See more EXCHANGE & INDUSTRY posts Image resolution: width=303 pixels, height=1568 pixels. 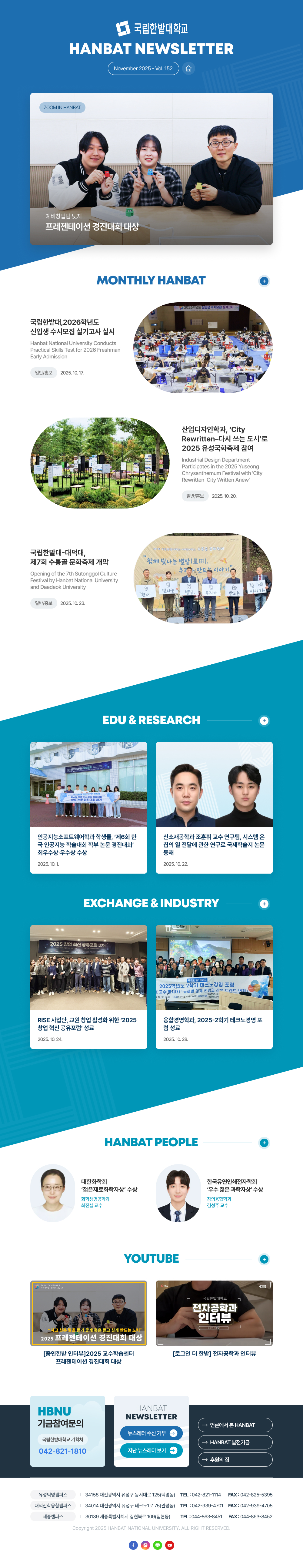(x=264, y=904)
